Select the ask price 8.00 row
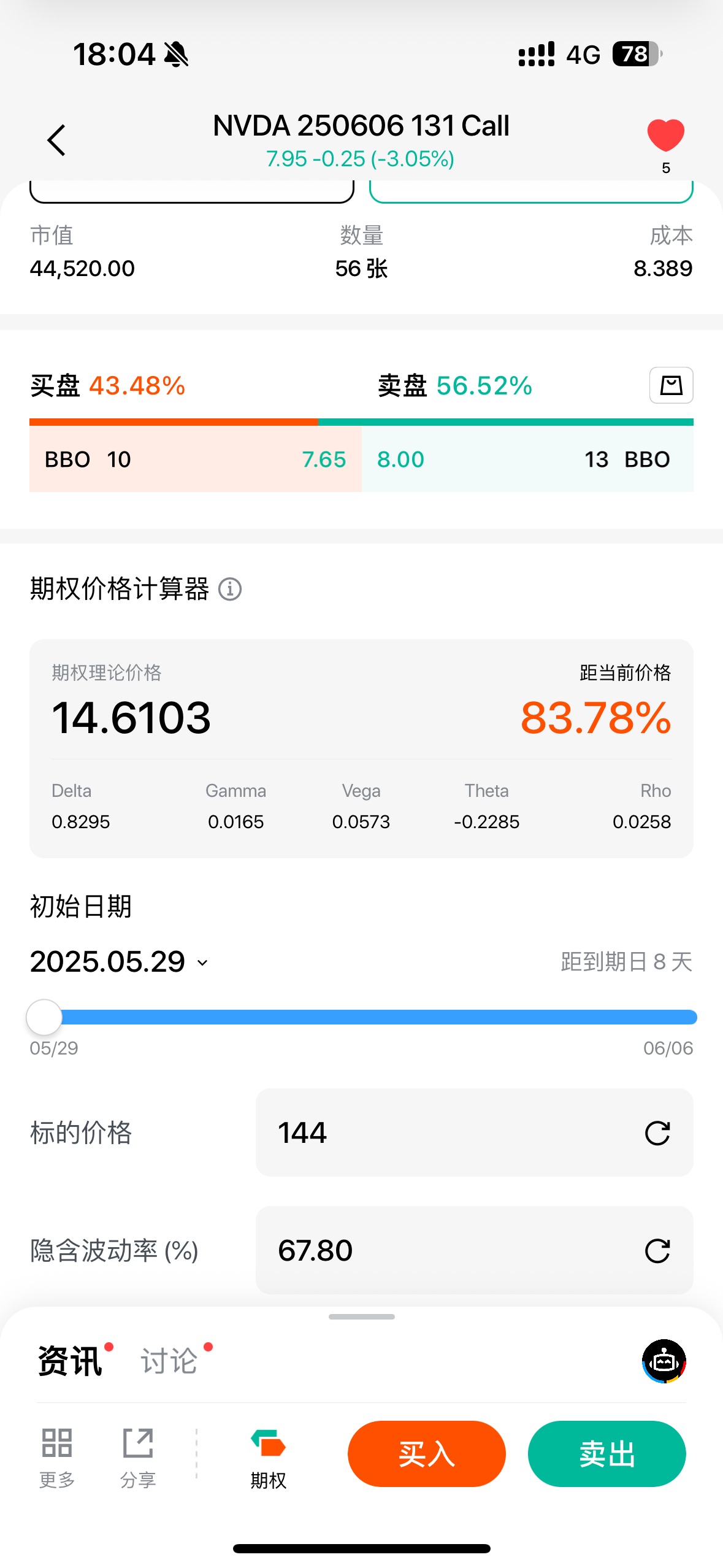This screenshot has height=1568, width=723. point(527,459)
